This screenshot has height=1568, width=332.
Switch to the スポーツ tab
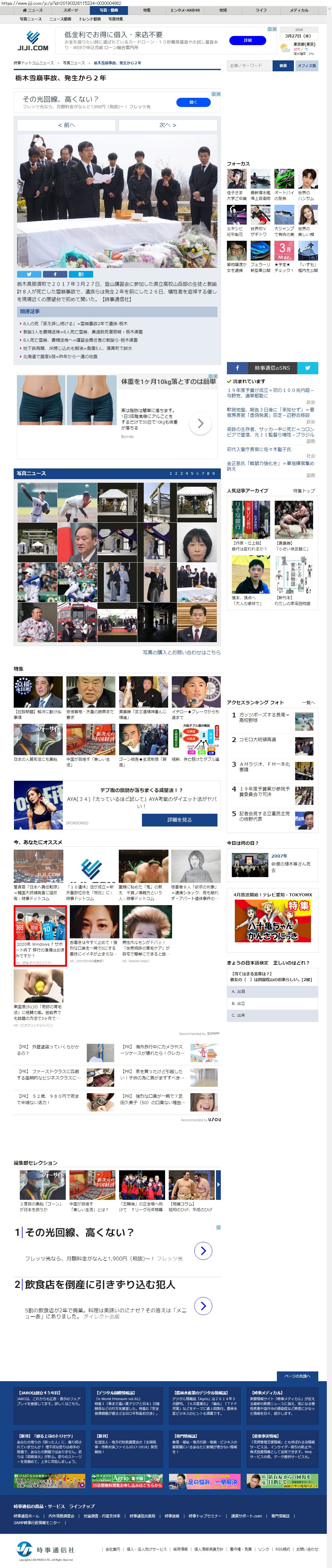pyautogui.click(x=71, y=10)
